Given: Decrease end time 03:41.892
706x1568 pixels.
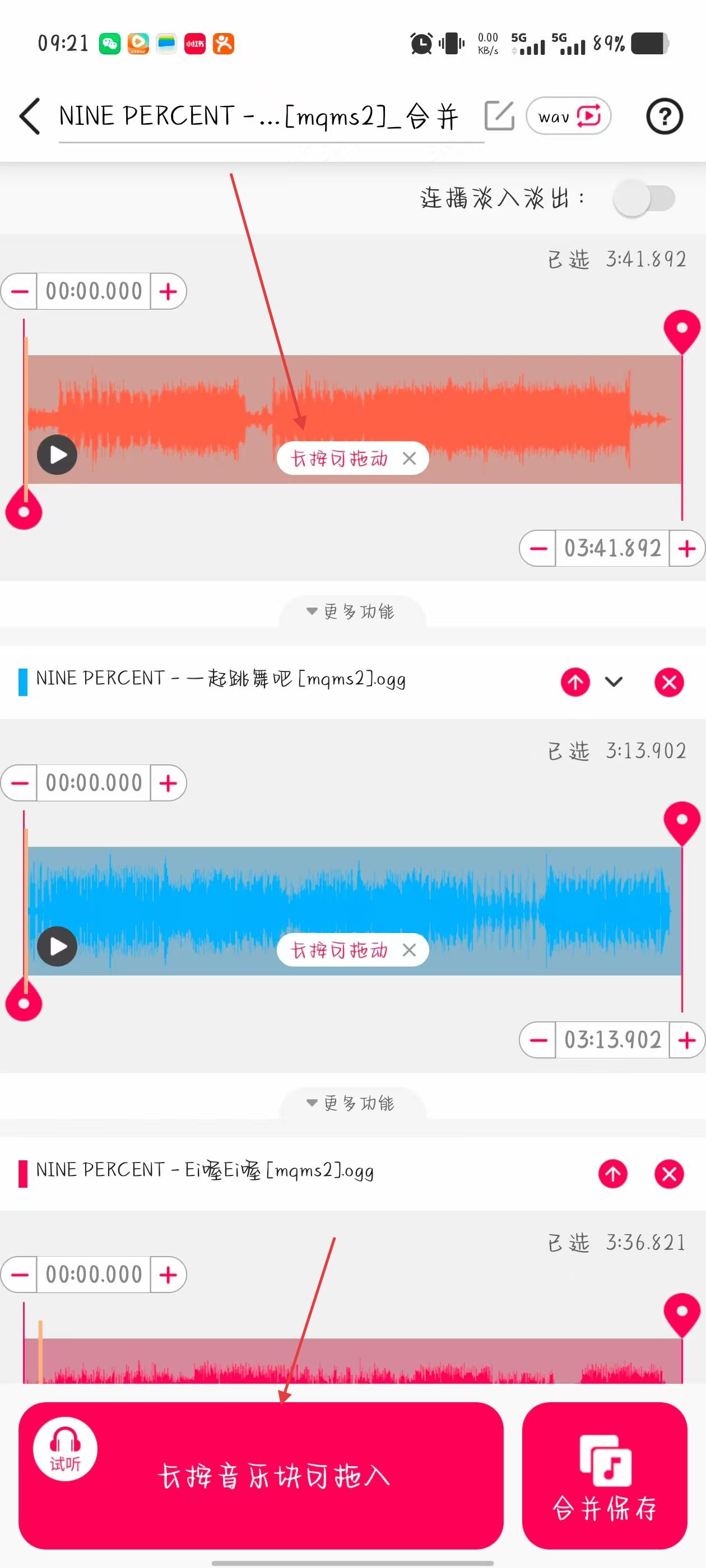Looking at the screenshot, I should click(x=538, y=548).
